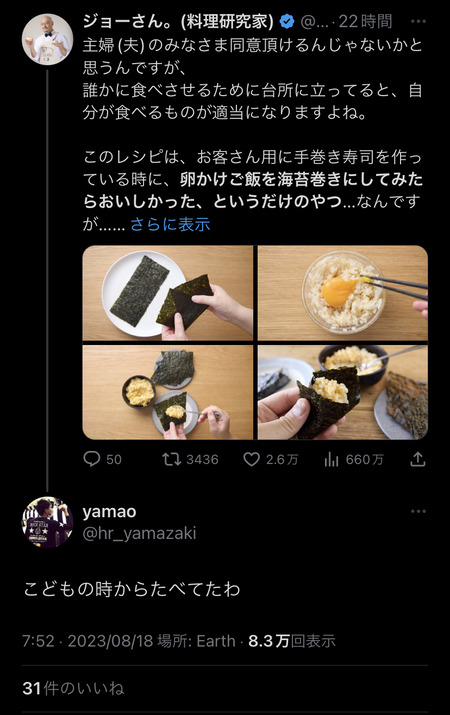
Task: Open the photo of spooning rice onto nori
Action: (x=168, y=392)
